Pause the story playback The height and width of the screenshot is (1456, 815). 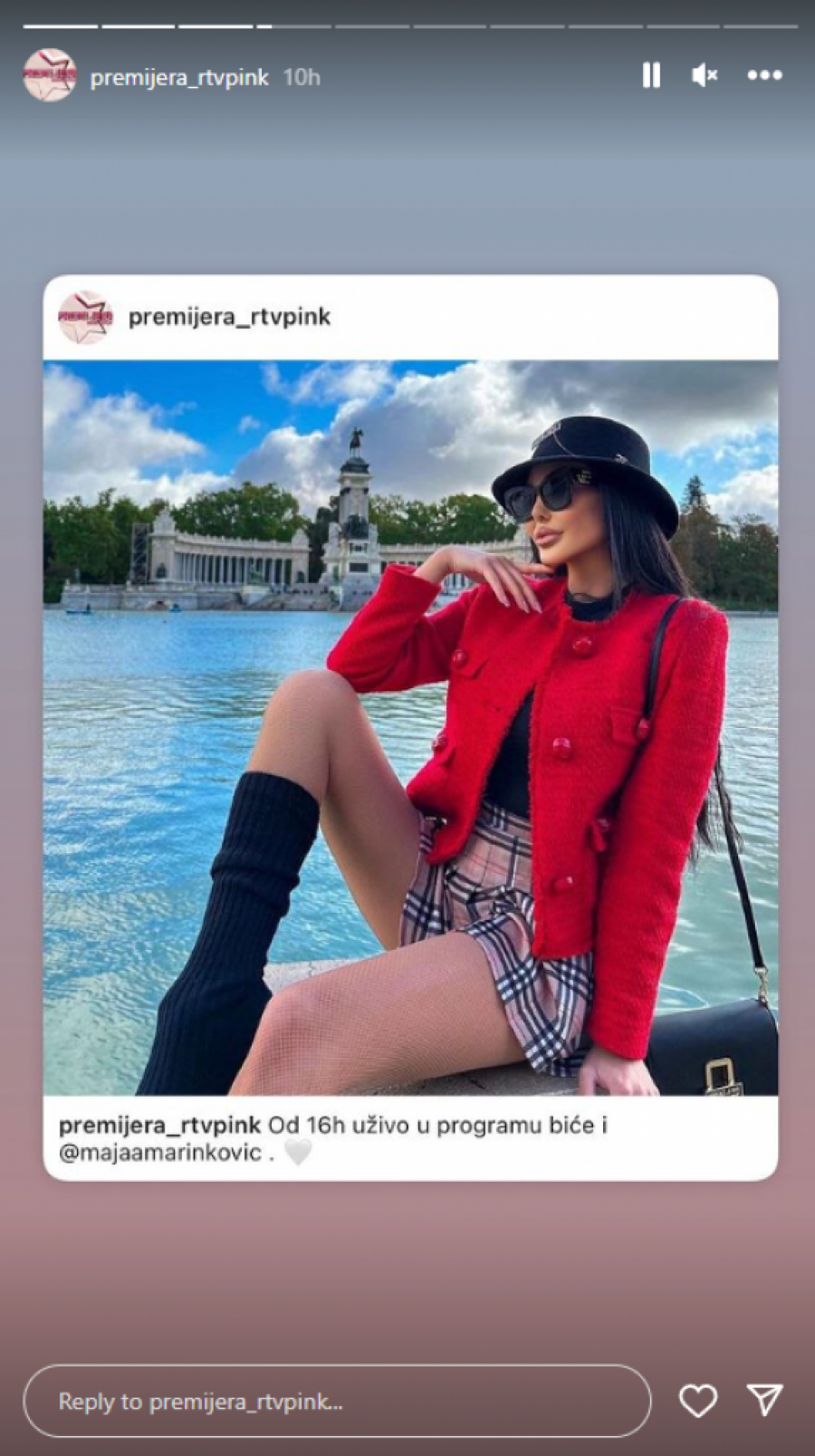pos(650,76)
